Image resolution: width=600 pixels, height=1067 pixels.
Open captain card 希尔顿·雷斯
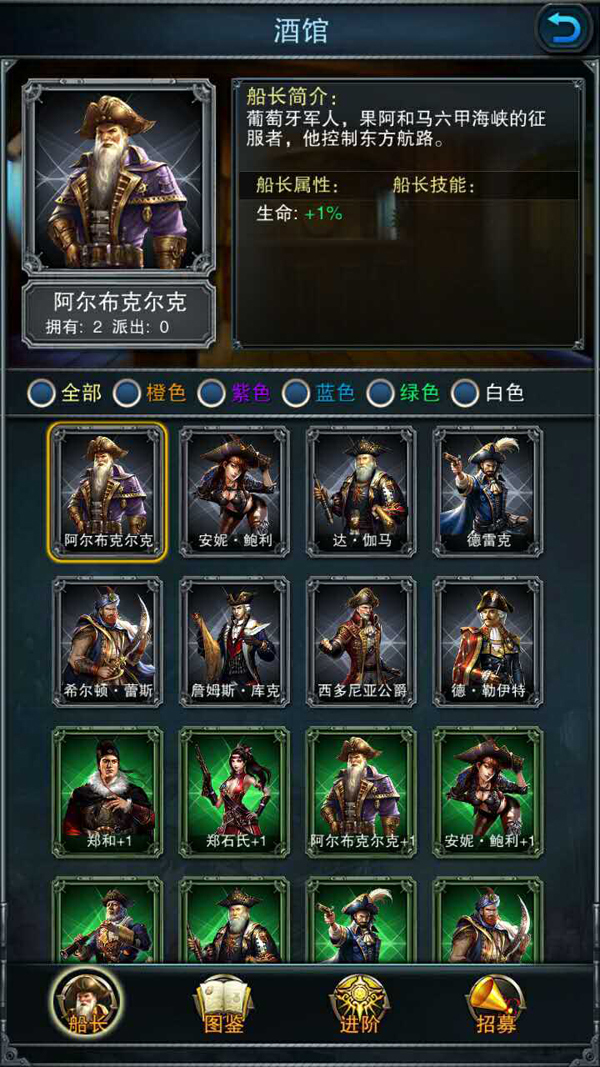[107, 641]
